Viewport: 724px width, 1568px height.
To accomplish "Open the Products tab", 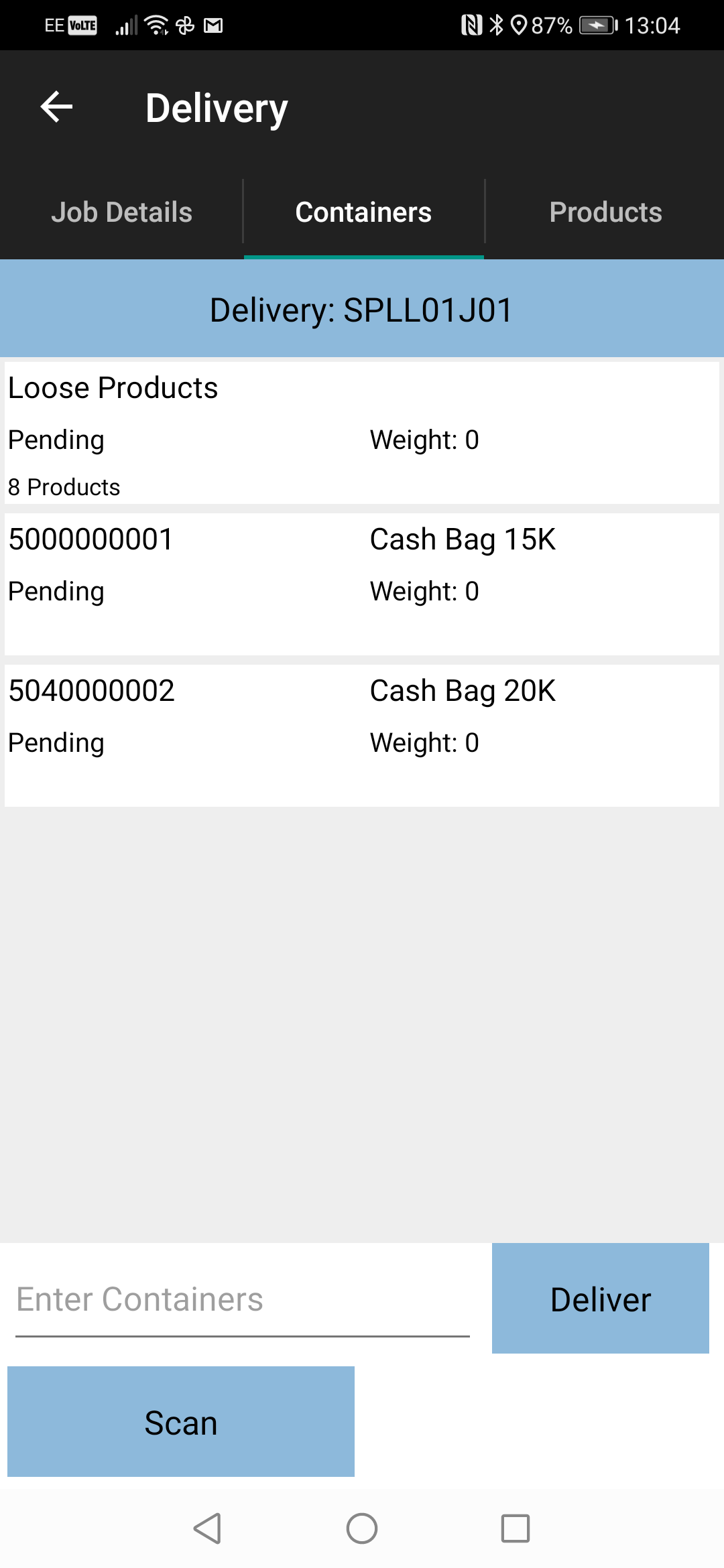I will coord(605,212).
